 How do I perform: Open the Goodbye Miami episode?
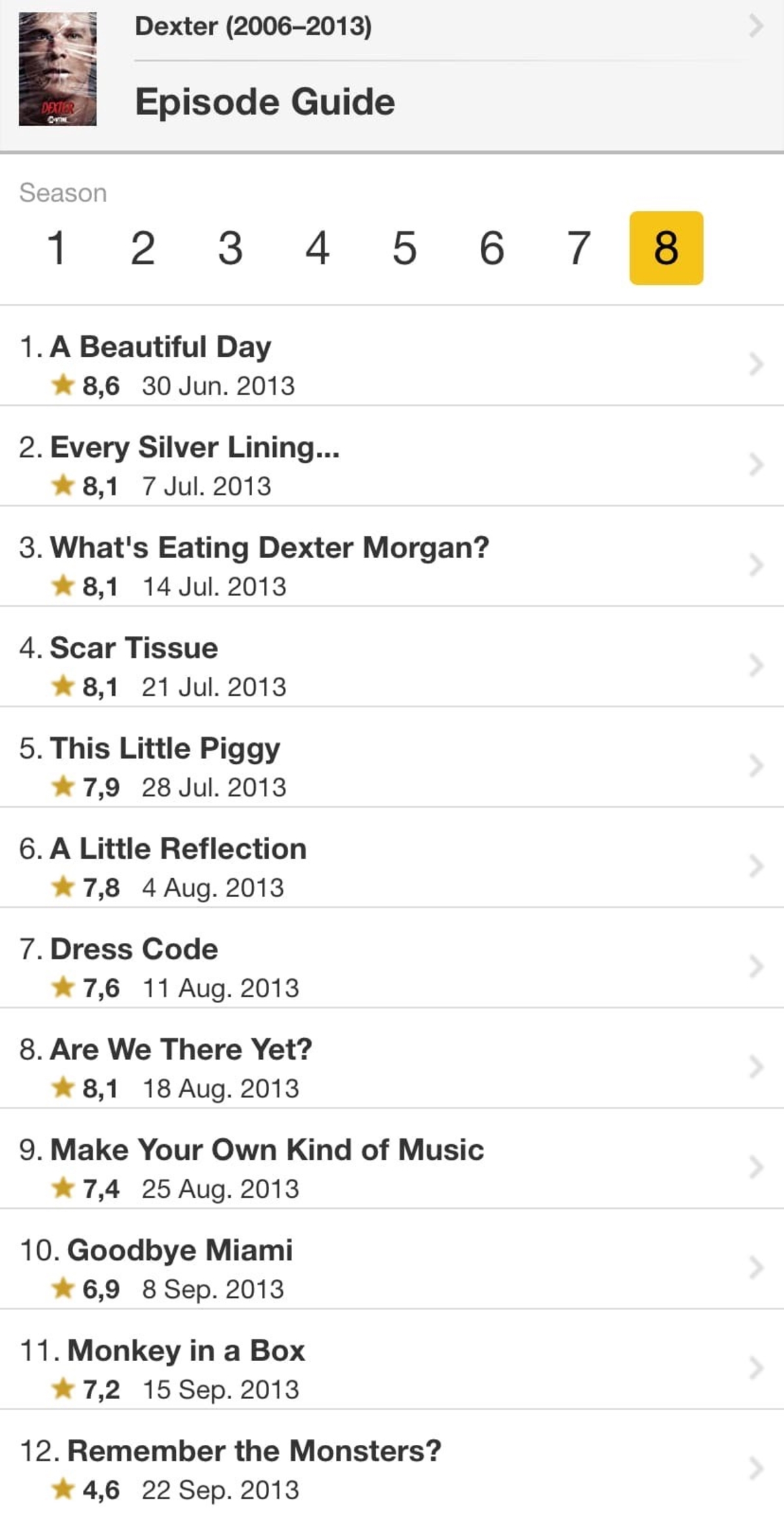coord(392,1268)
